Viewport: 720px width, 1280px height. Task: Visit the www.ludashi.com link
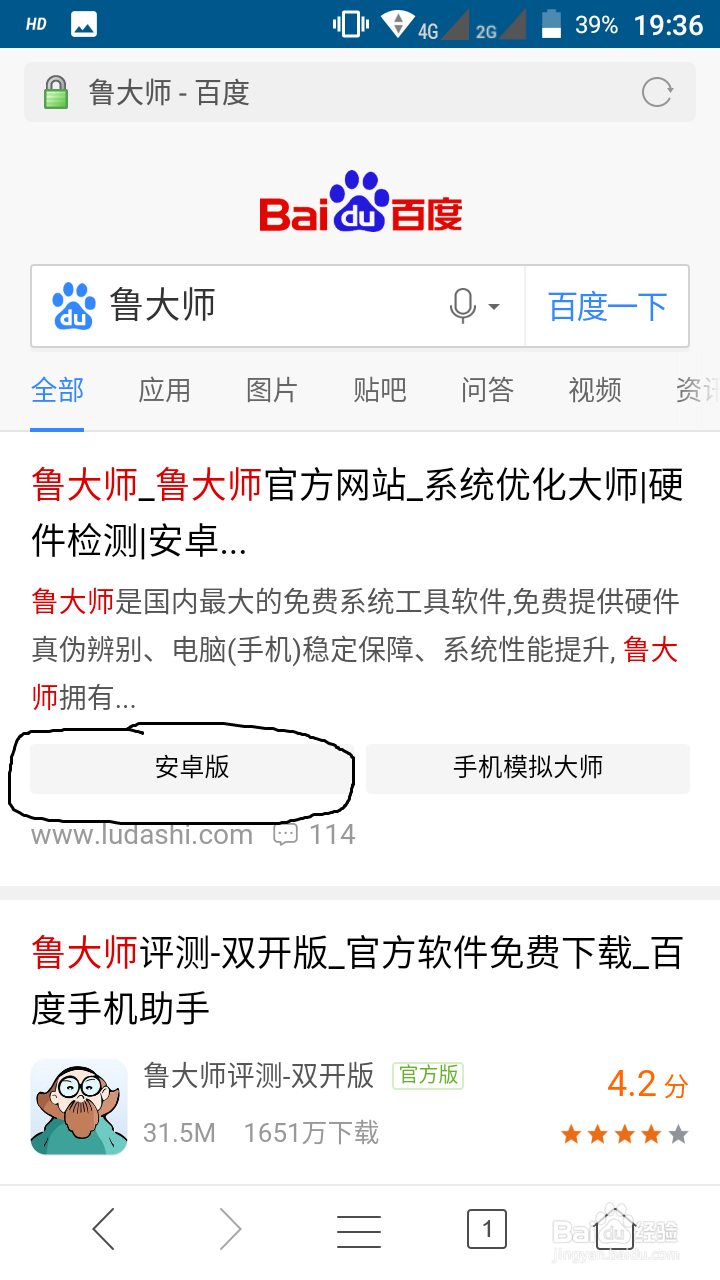140,833
